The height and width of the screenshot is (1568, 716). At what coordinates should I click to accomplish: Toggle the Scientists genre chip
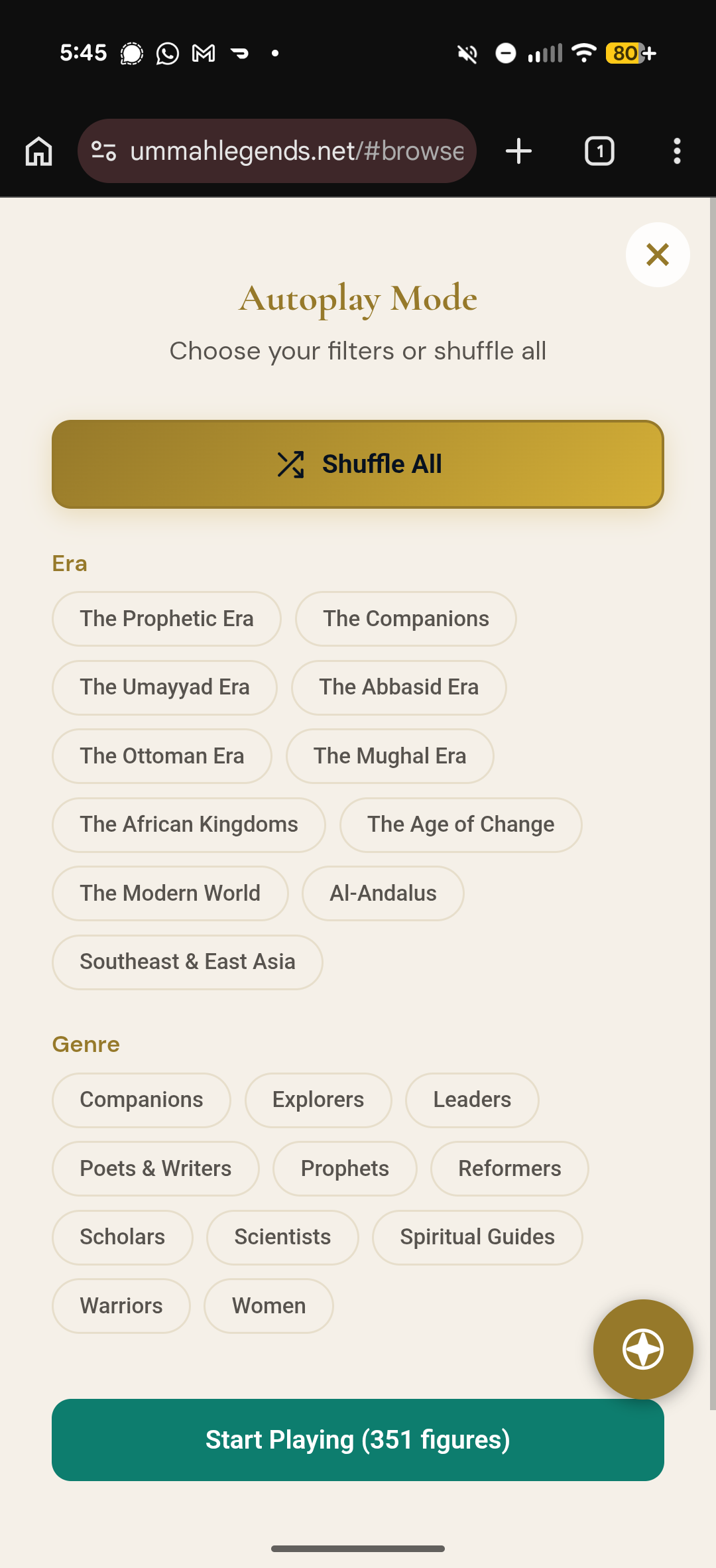[x=282, y=1236]
